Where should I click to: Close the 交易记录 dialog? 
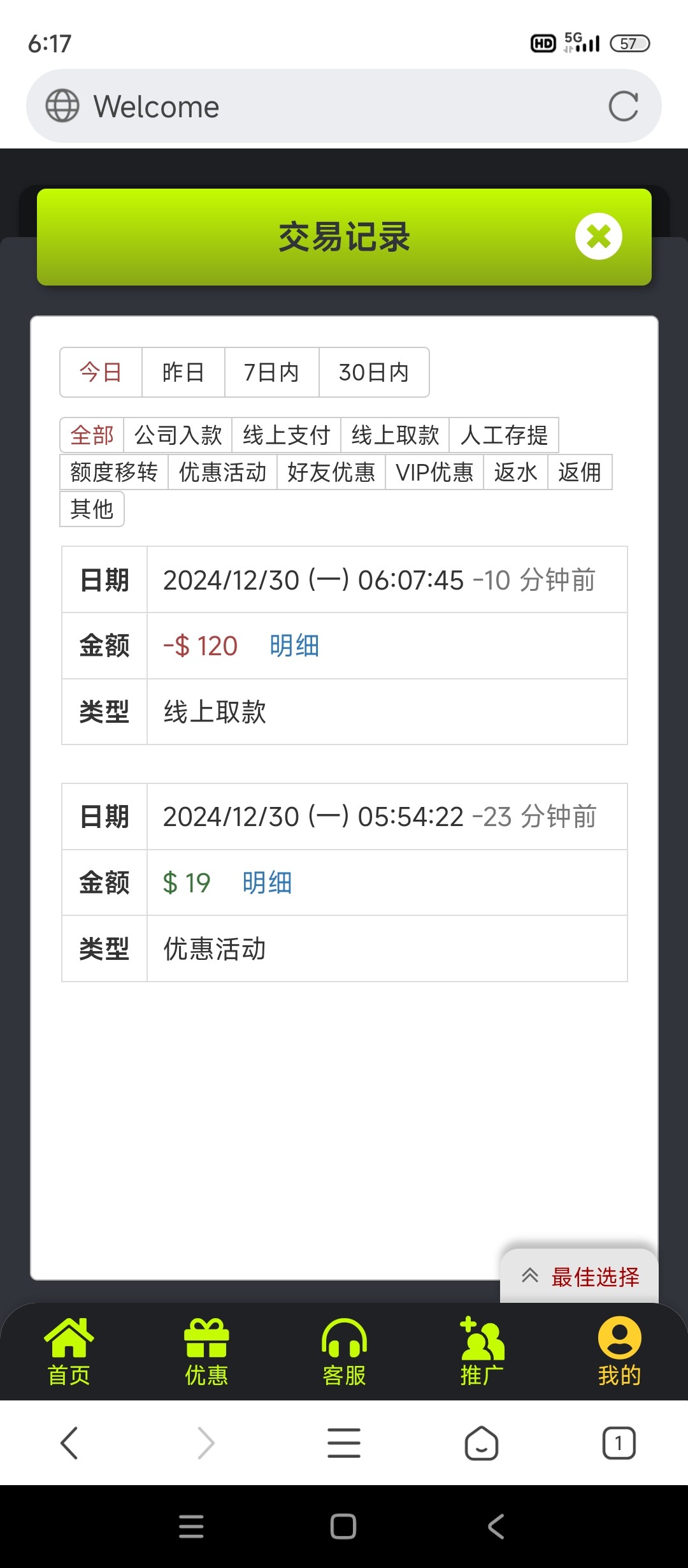[598, 236]
